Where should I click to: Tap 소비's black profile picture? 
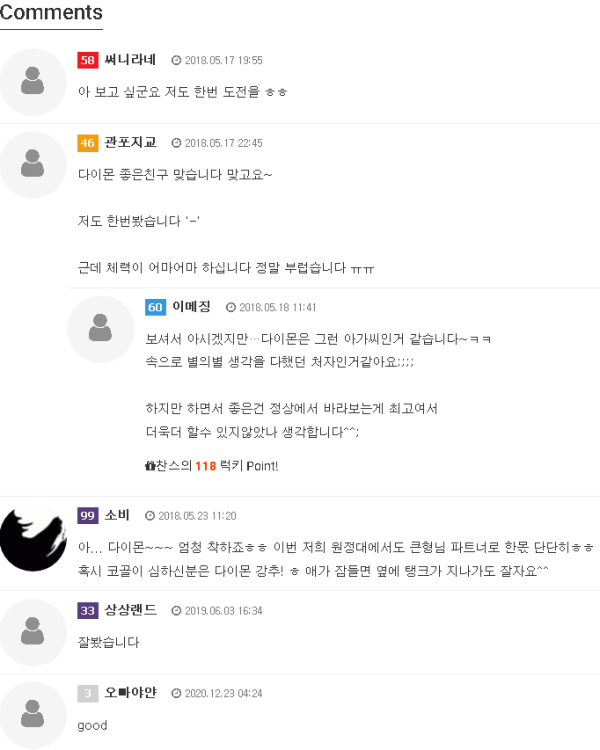[x=32, y=540]
